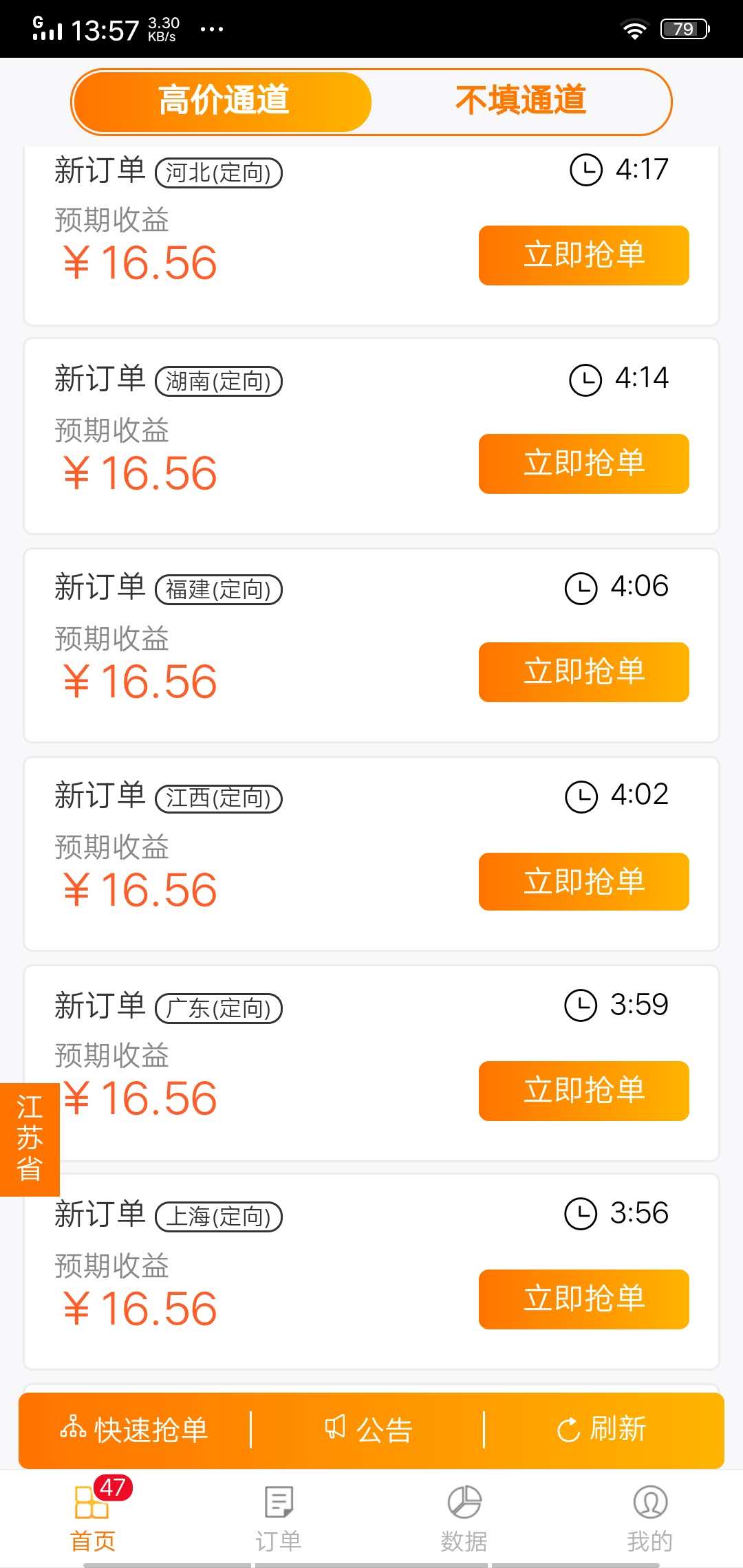Select the 湖南(定向) region tag
This screenshot has height=1568, width=743.
pos(220,382)
